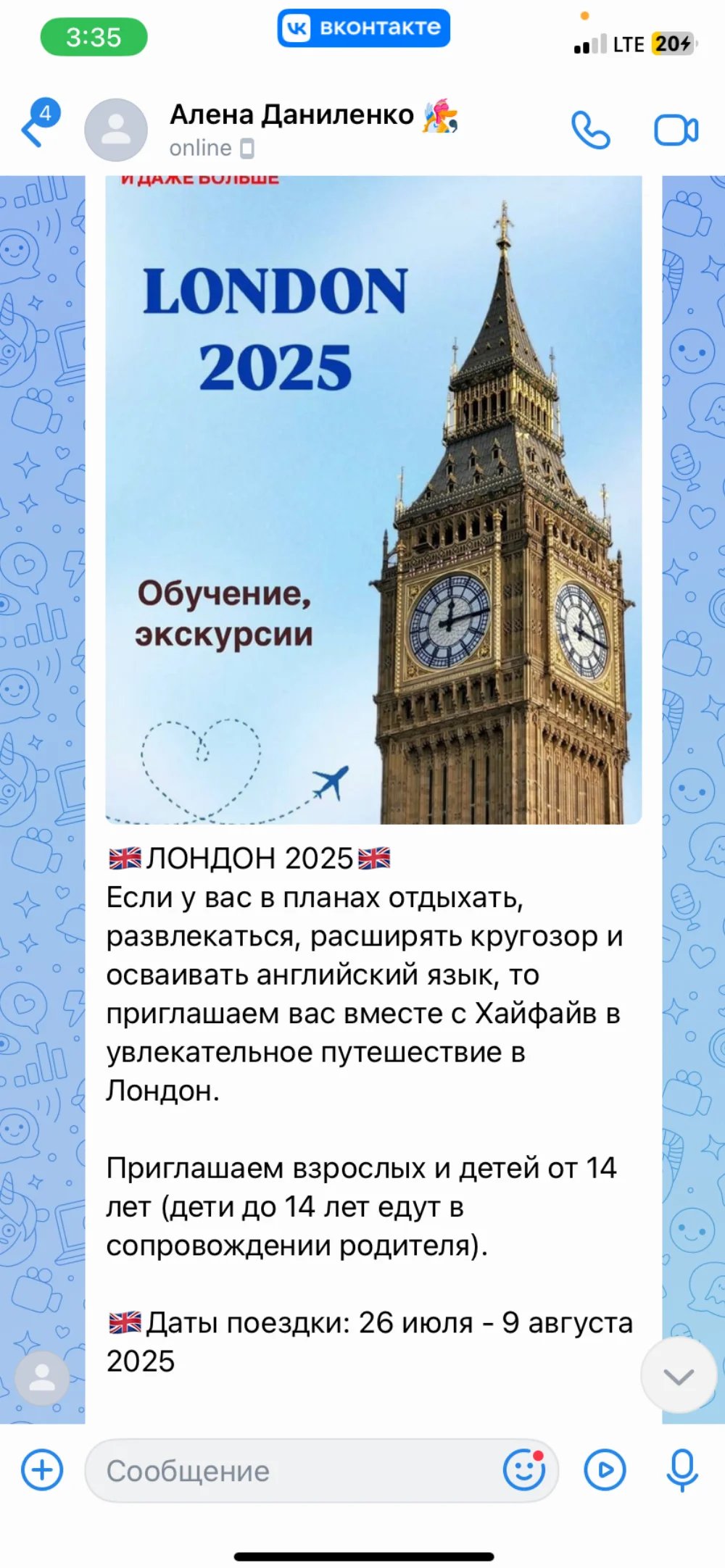Start a video call with Алена Даниленко
This screenshot has height=1568, width=725.
(676, 130)
